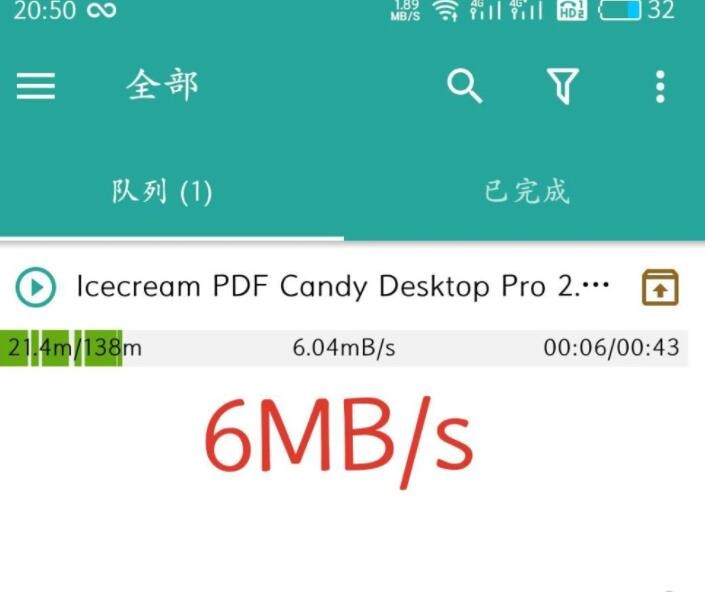Open the three-dot overflow menu

660,87
